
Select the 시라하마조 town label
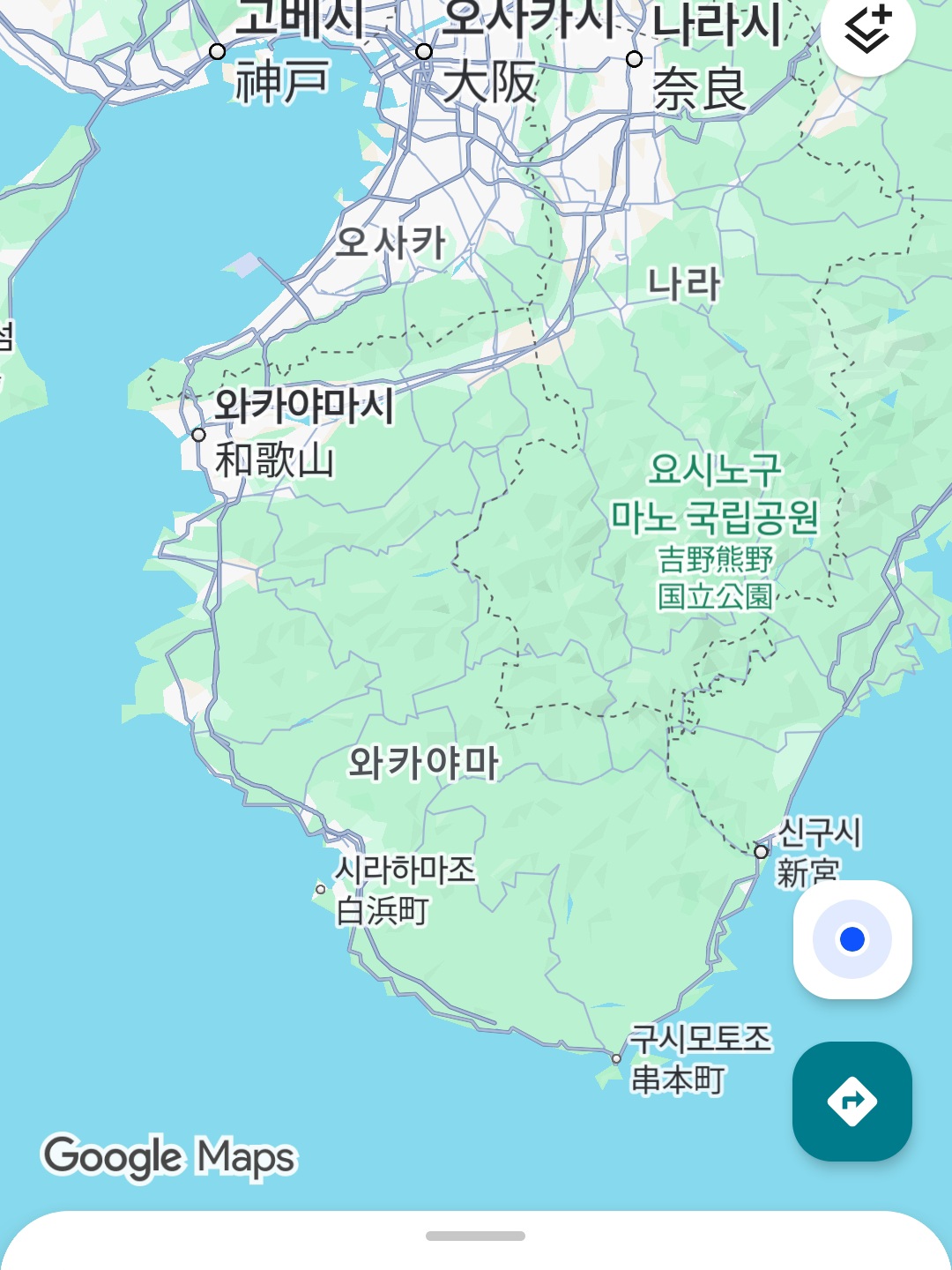pos(405,870)
